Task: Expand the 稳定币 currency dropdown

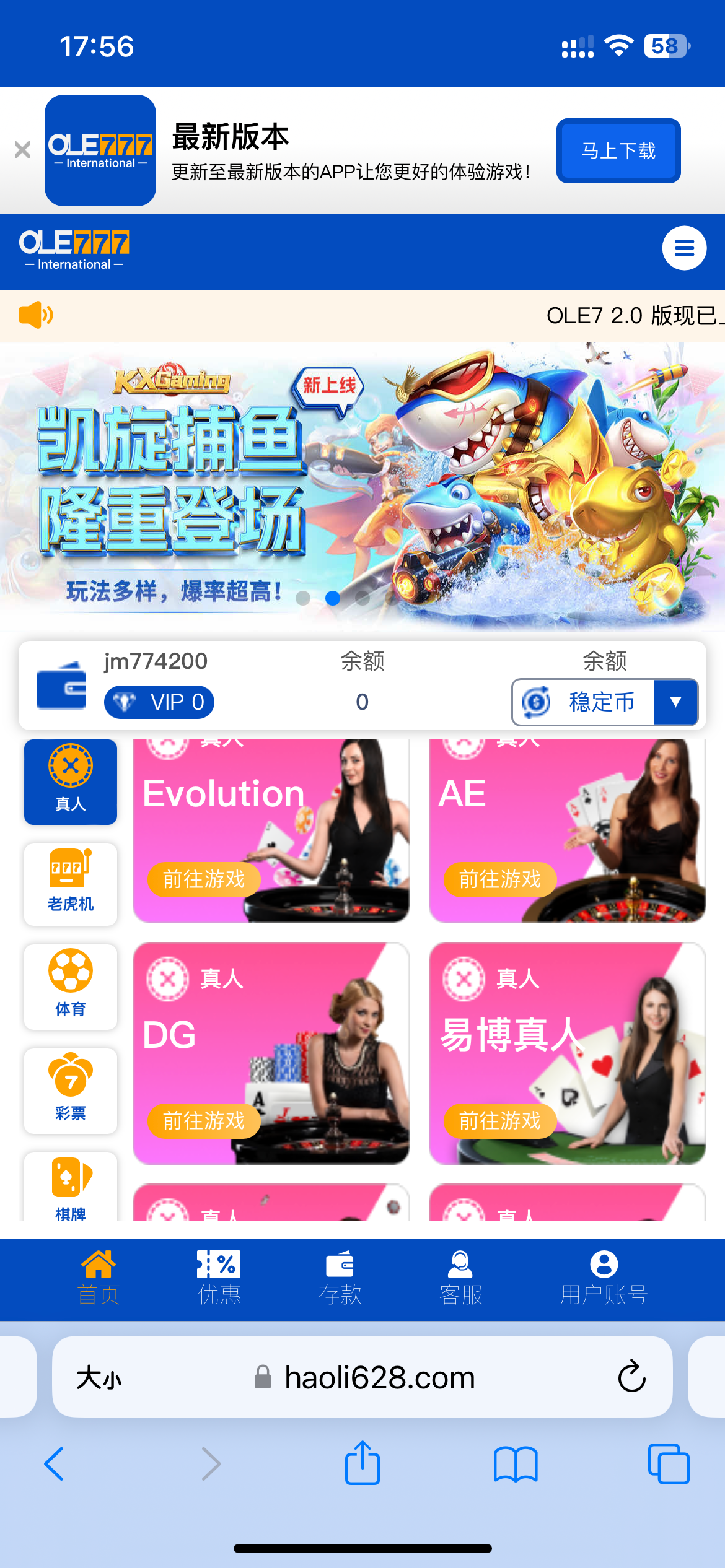Action: 675,702
